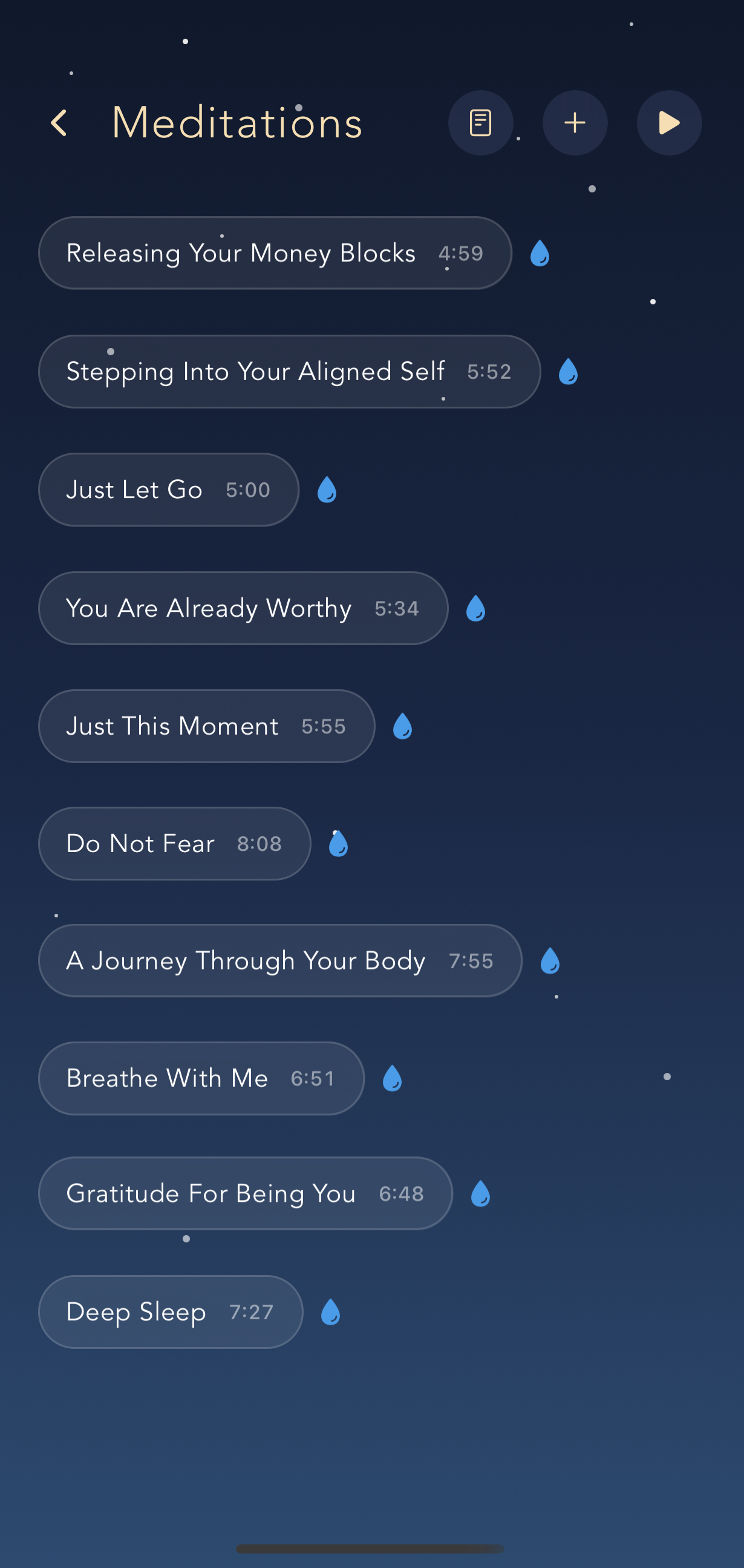
Task: Toggle rain sound for You Are Already Worthy
Action: click(x=475, y=608)
